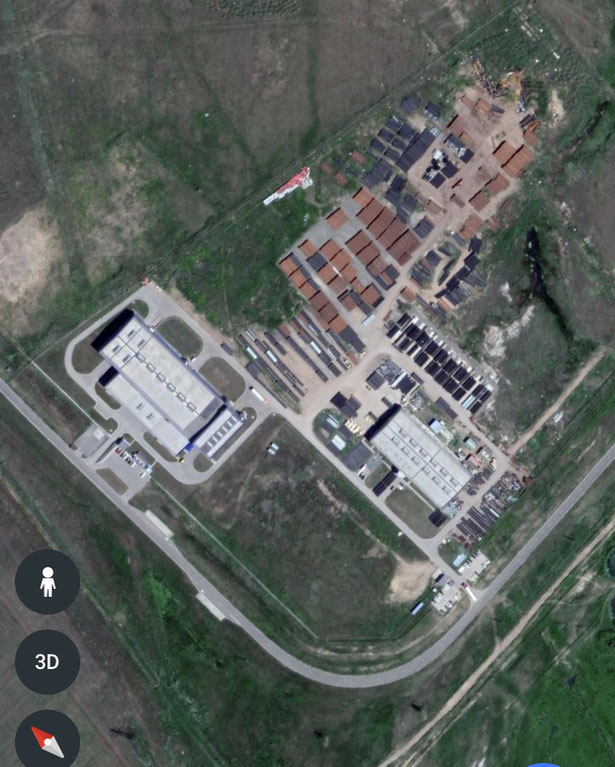Switch the map to 3D view
615x767 pixels.
tap(47, 662)
